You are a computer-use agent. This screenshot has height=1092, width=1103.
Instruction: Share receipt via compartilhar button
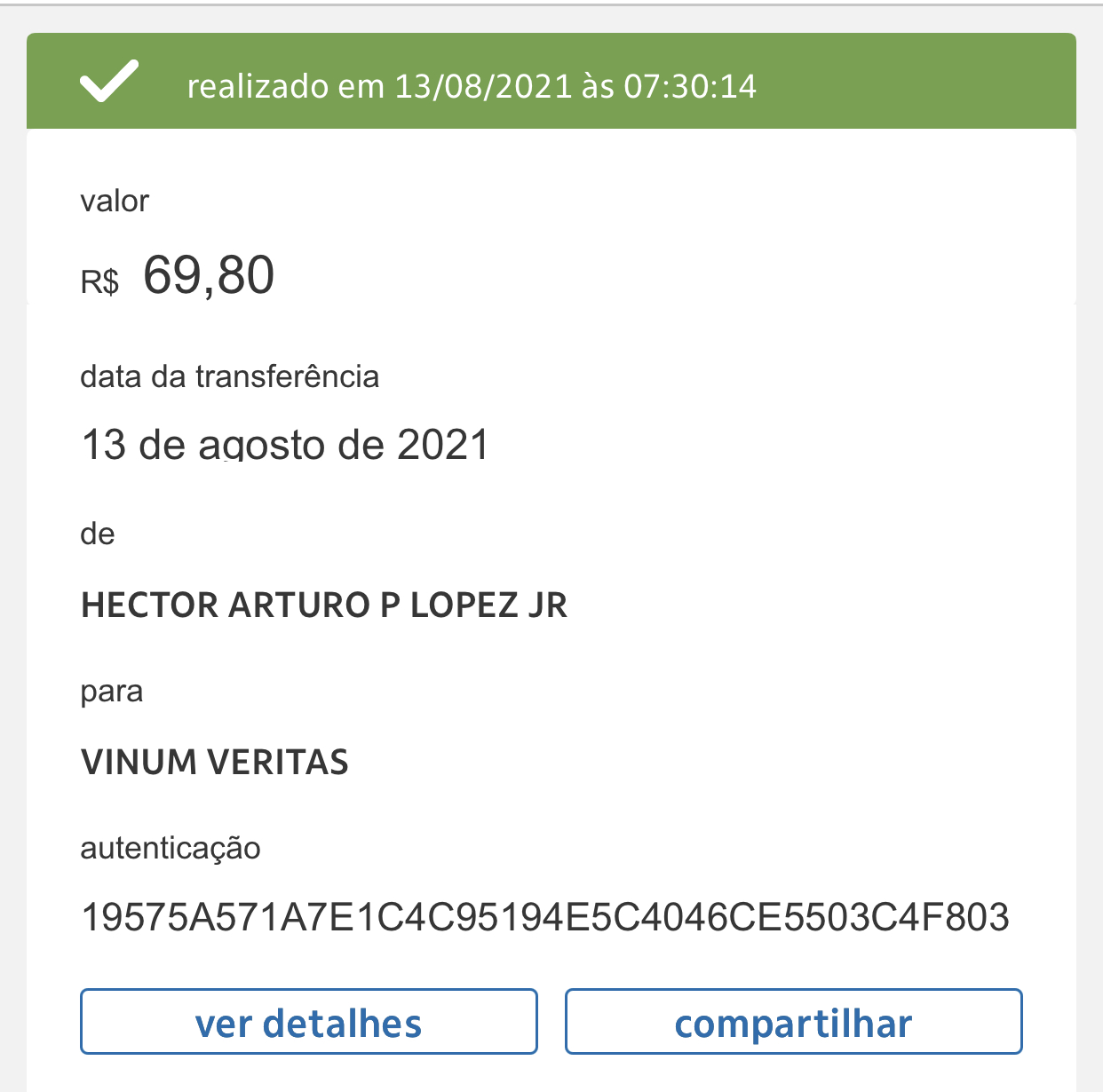point(793,1022)
